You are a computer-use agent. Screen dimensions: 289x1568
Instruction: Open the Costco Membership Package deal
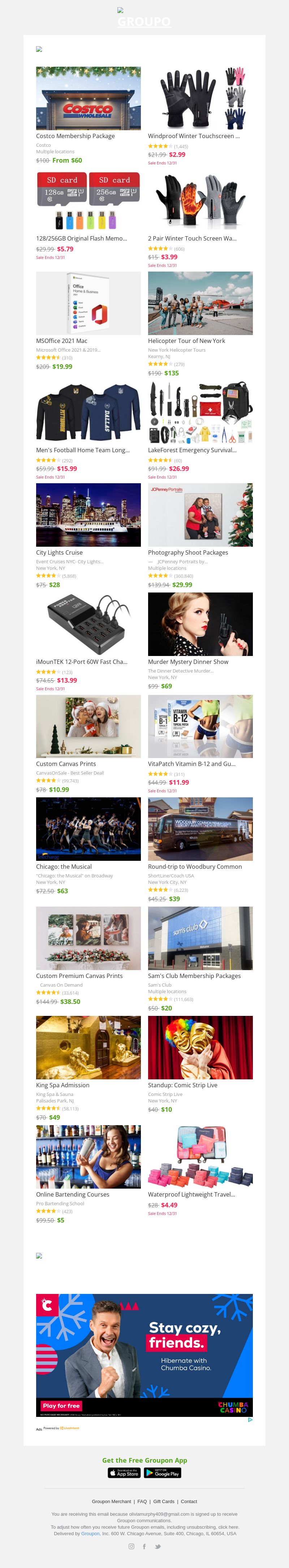(88, 98)
